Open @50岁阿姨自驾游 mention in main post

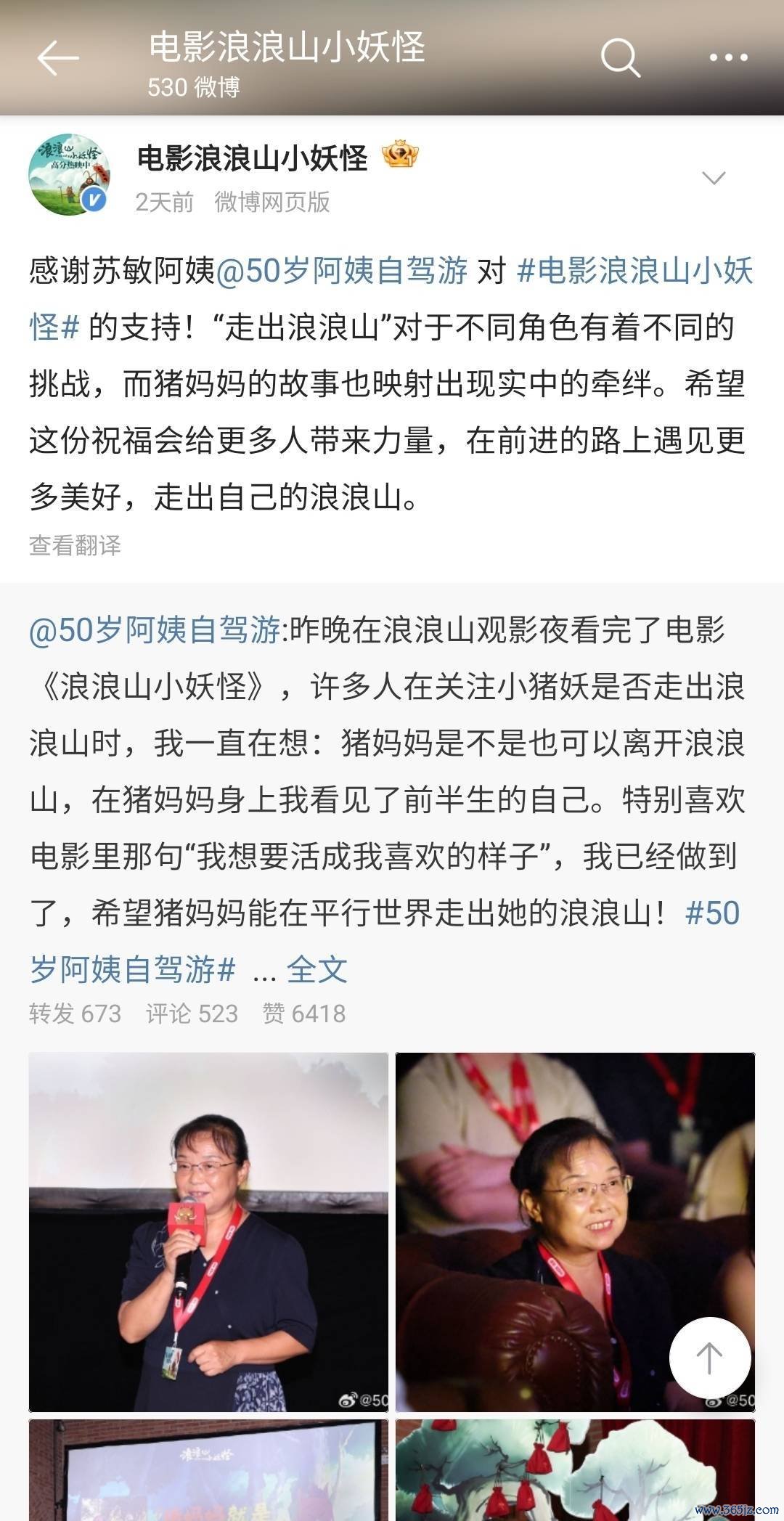click(341, 271)
